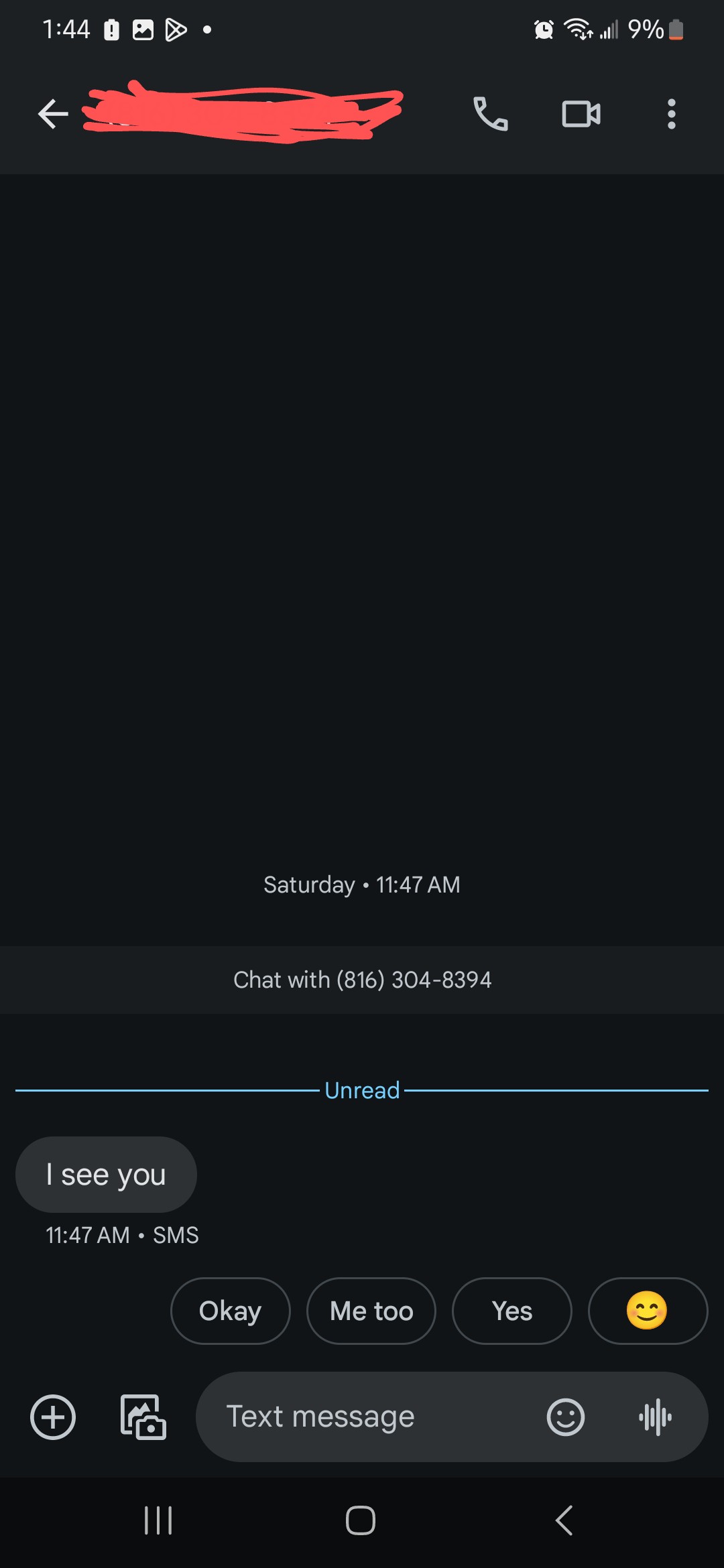Reply with the "Yes" suggestion
The width and height of the screenshot is (724, 1568).
pos(512,1311)
